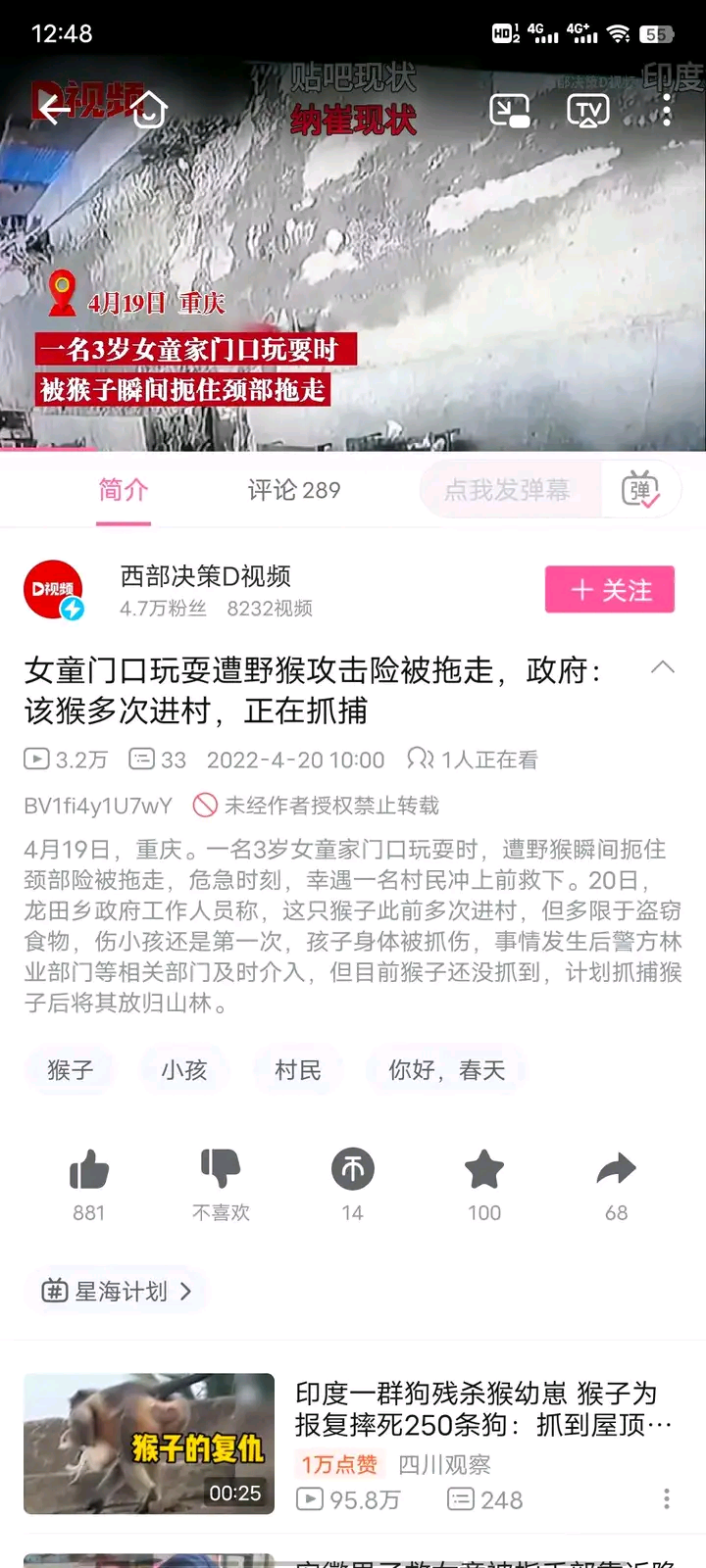Go back using the arrow icon
Viewport: 706px width, 1568px height.
coord(55,110)
